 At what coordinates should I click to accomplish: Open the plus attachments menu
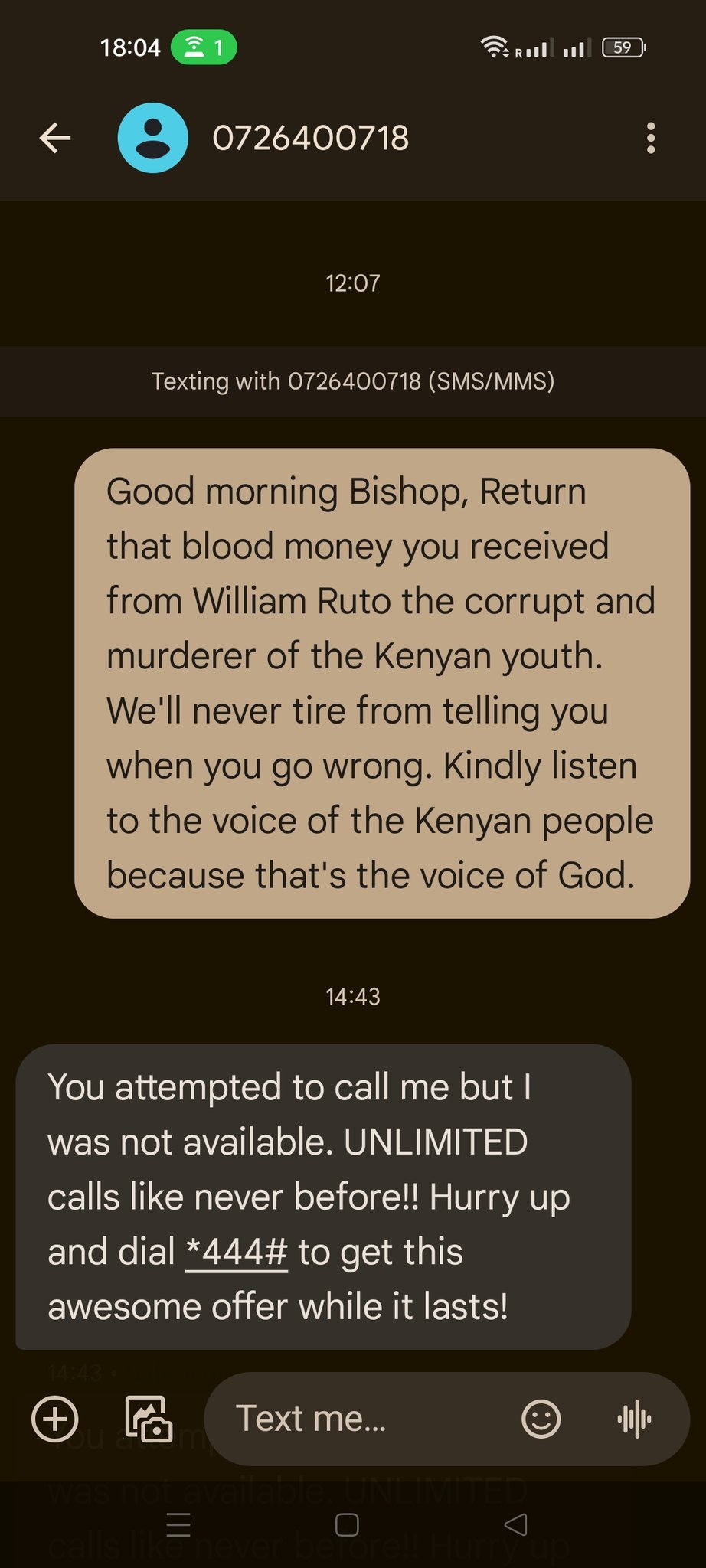coord(55,1419)
